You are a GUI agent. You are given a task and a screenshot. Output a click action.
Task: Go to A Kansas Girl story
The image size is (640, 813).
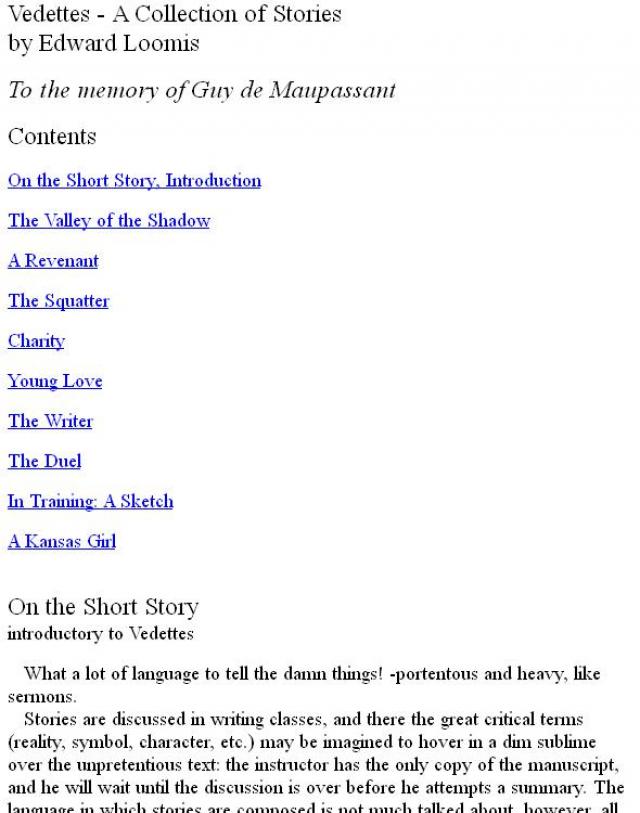[62, 541]
